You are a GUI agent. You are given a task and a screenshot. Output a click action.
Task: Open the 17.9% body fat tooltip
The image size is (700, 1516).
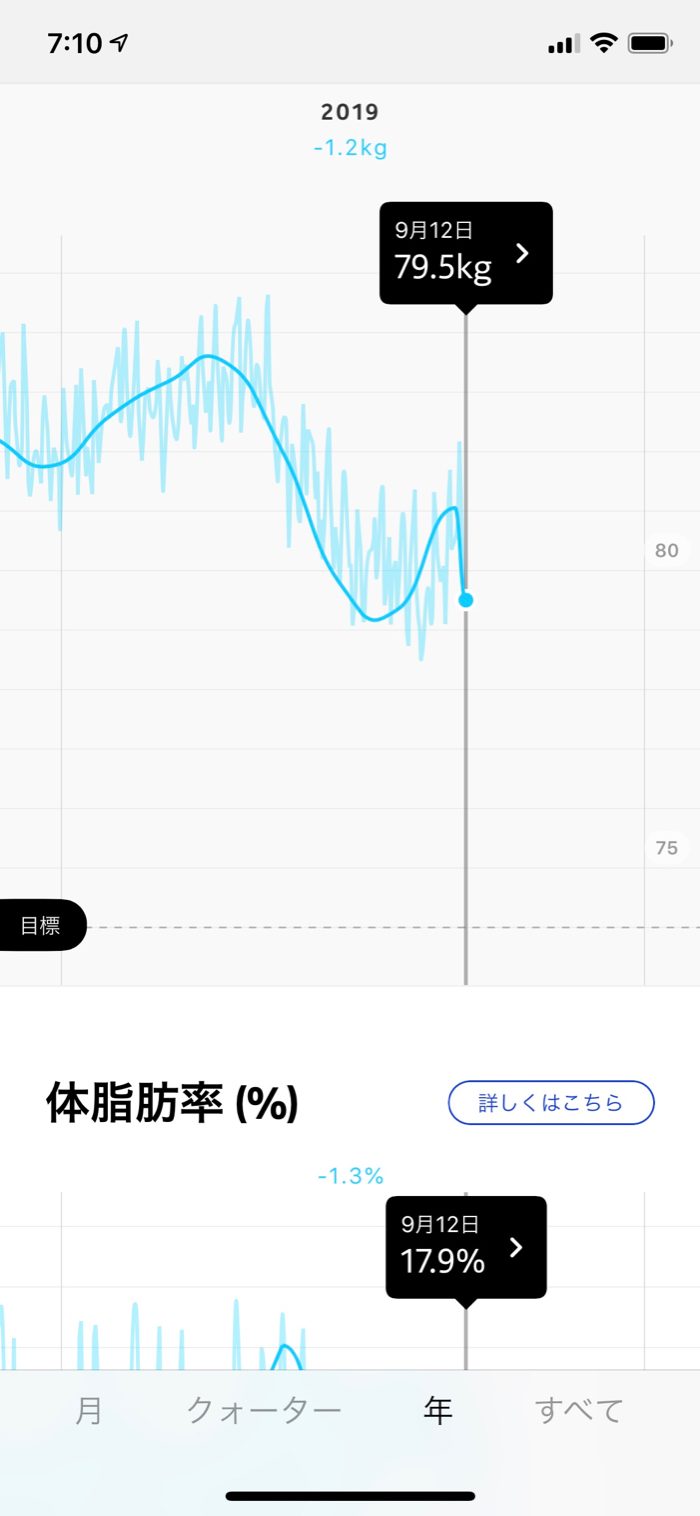465,1247
